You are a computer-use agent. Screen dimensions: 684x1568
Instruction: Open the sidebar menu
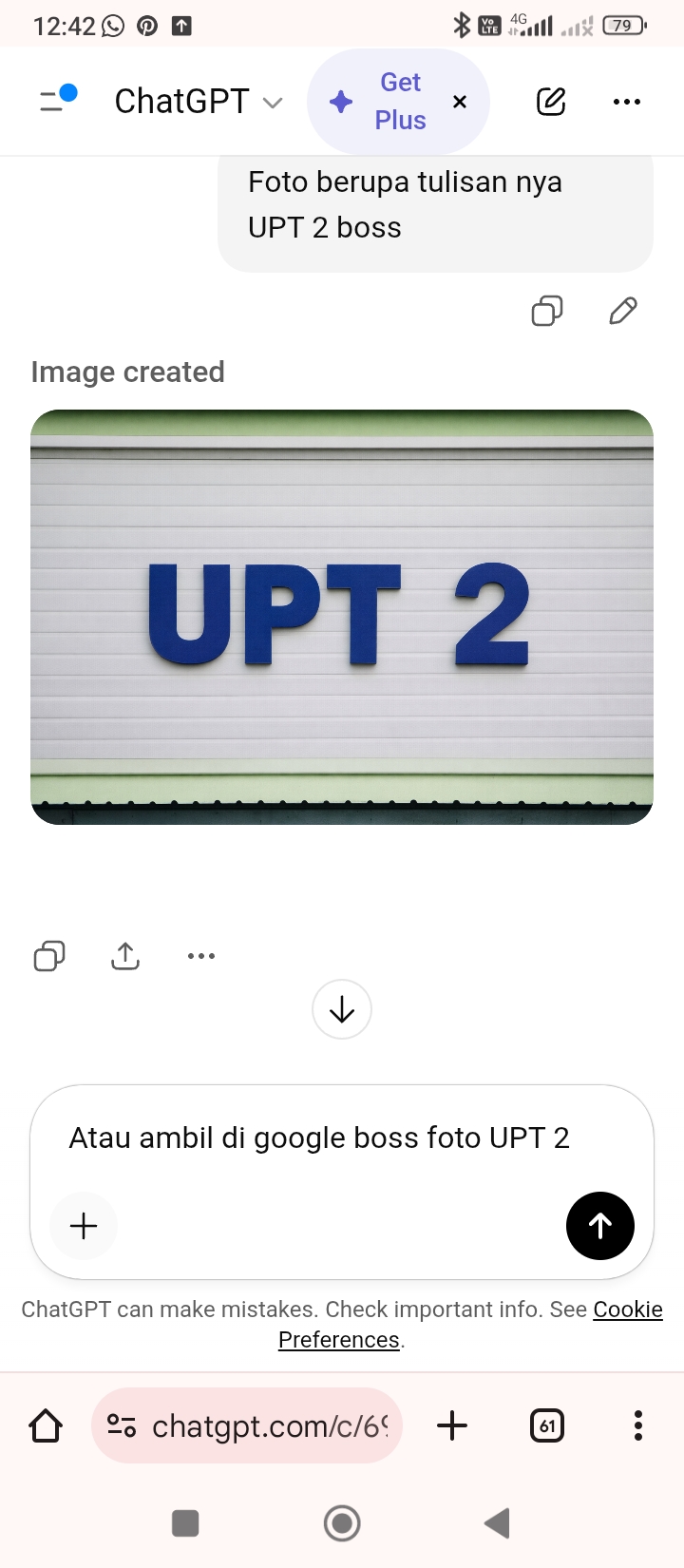[55, 100]
